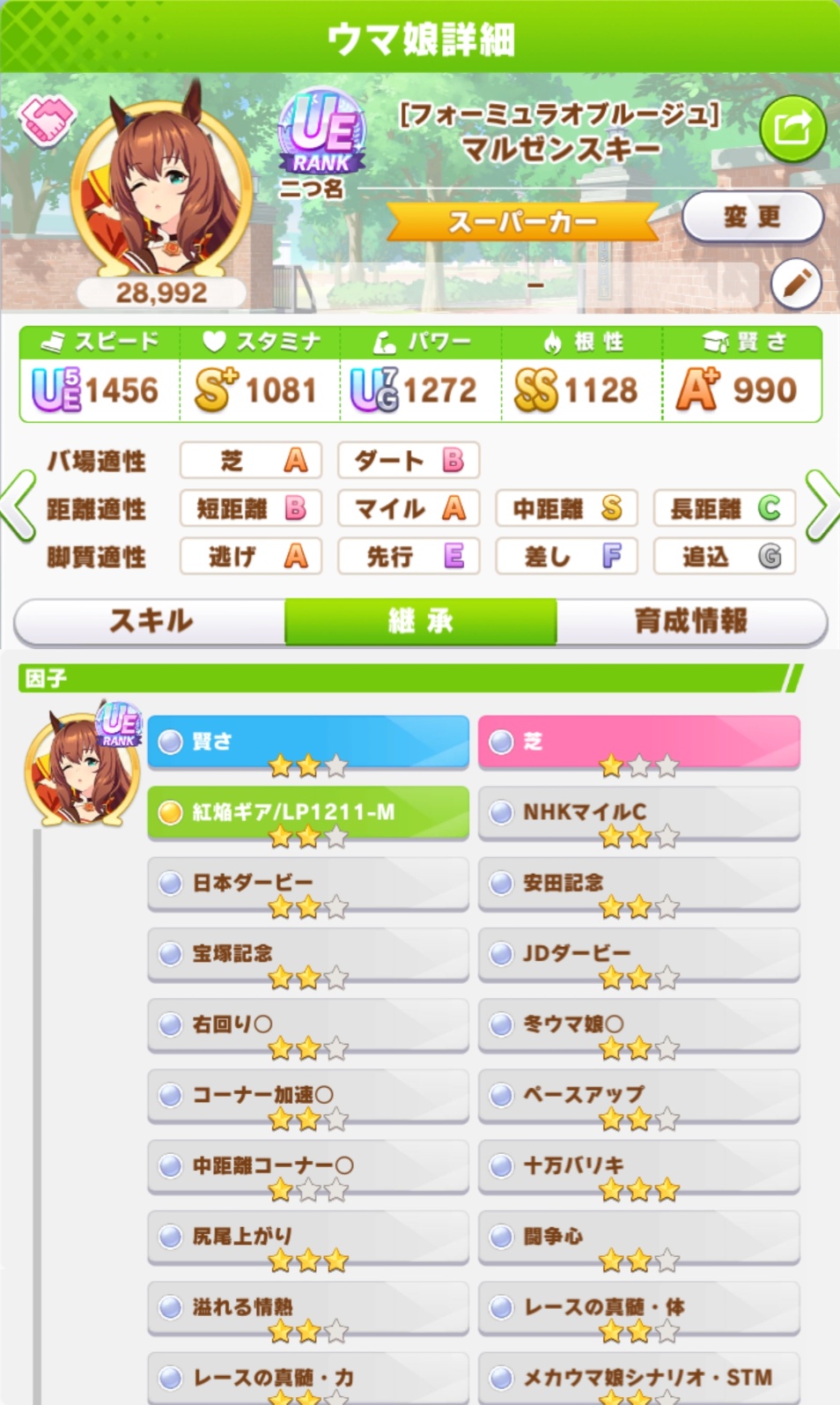Open the ペースアップ factor
The width and height of the screenshot is (840, 1405).
(x=638, y=1095)
